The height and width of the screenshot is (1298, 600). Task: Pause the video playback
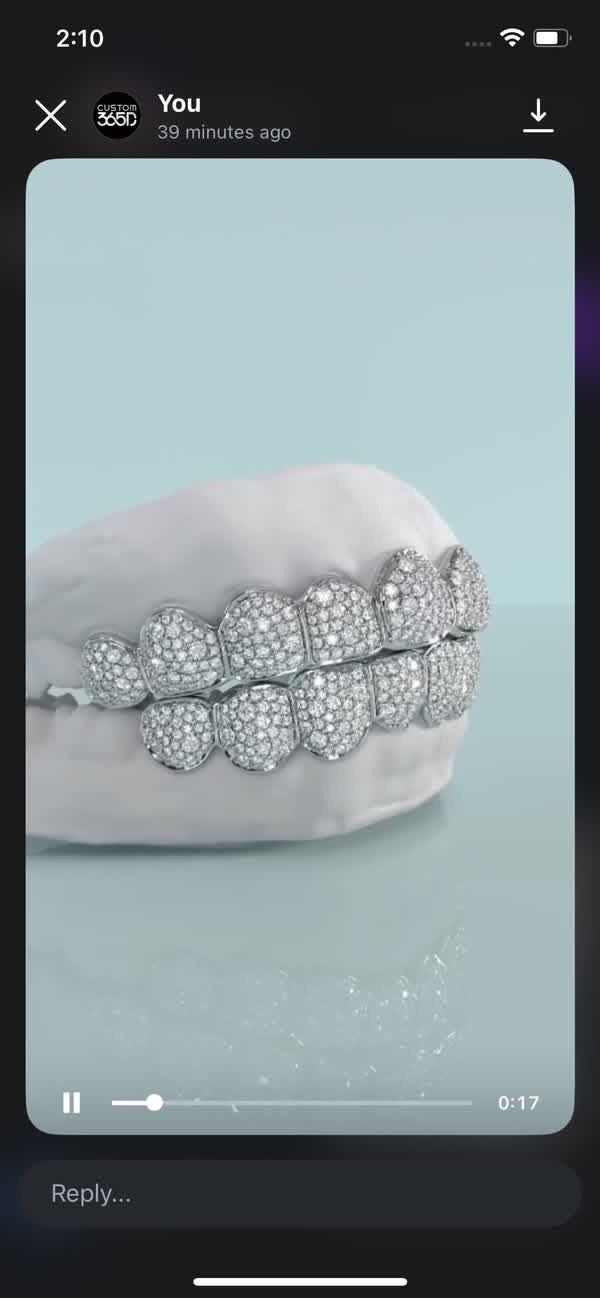[x=72, y=1102]
